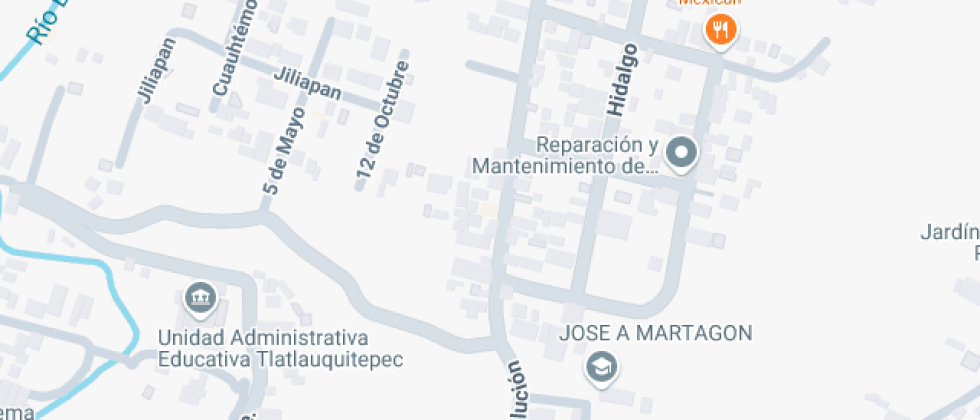Viewport: 980px width, 420px height.
Task: Tap the JOSE A MARTAGON school pin
Action: coord(601,367)
